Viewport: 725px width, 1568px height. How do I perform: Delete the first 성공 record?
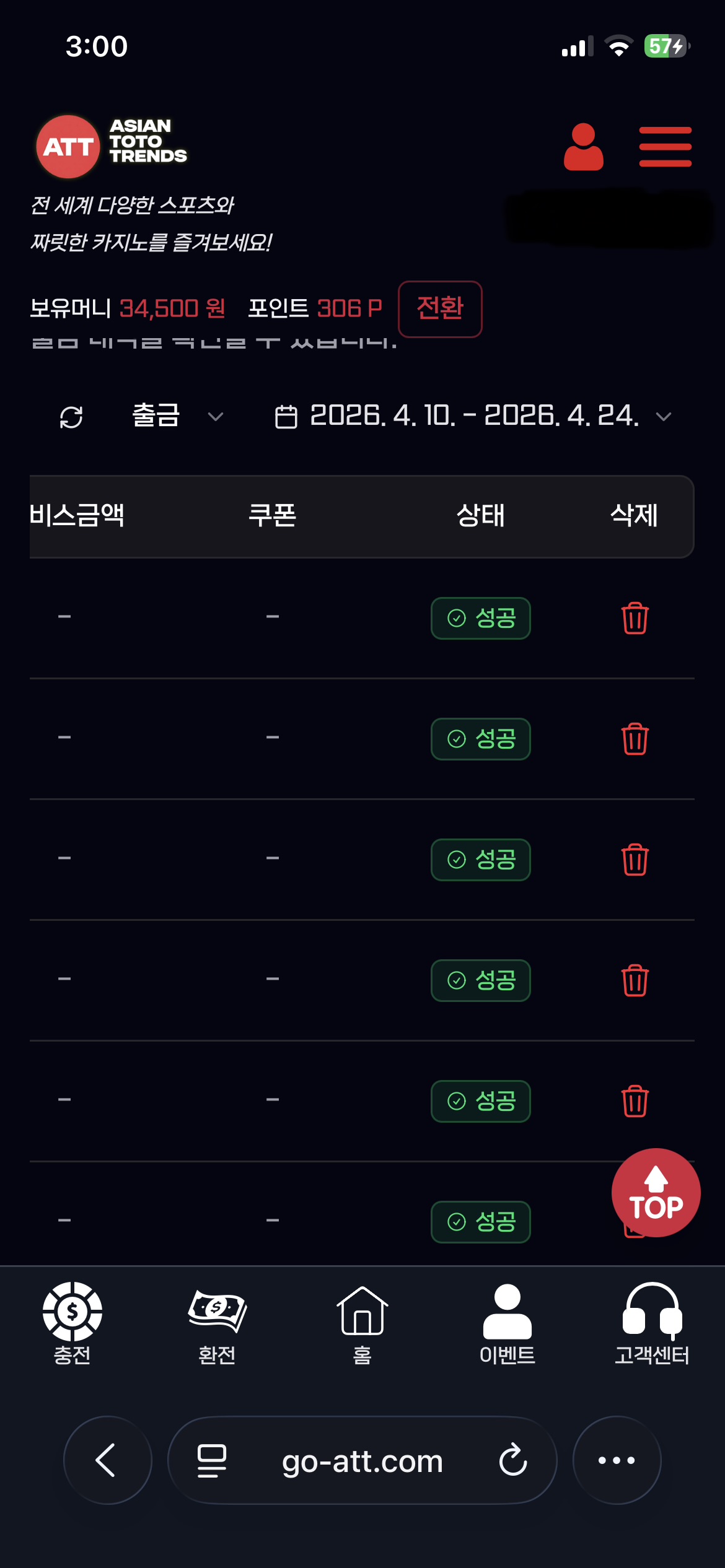(635, 618)
